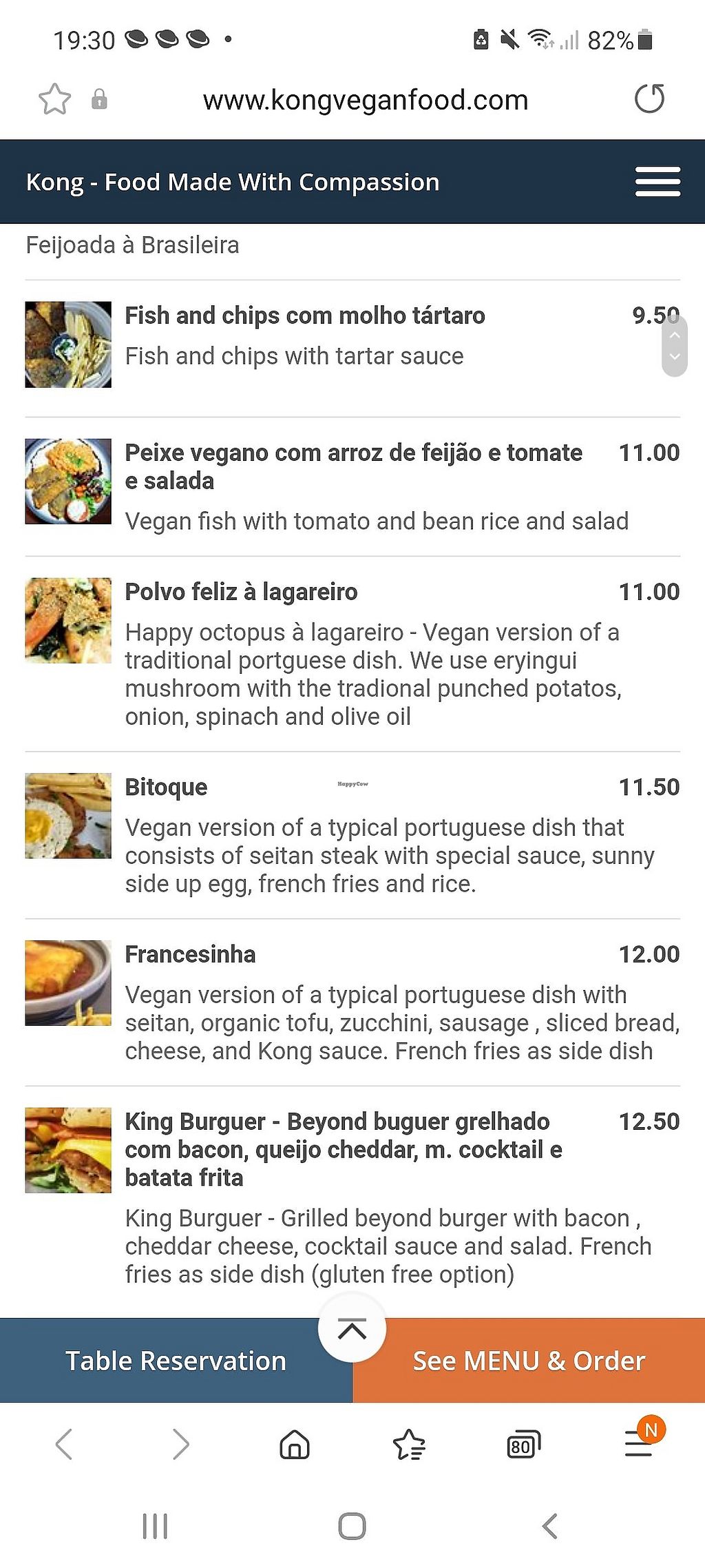The height and width of the screenshot is (1568, 705).
Task: Show the 80 open tabs
Action: [x=523, y=1445]
